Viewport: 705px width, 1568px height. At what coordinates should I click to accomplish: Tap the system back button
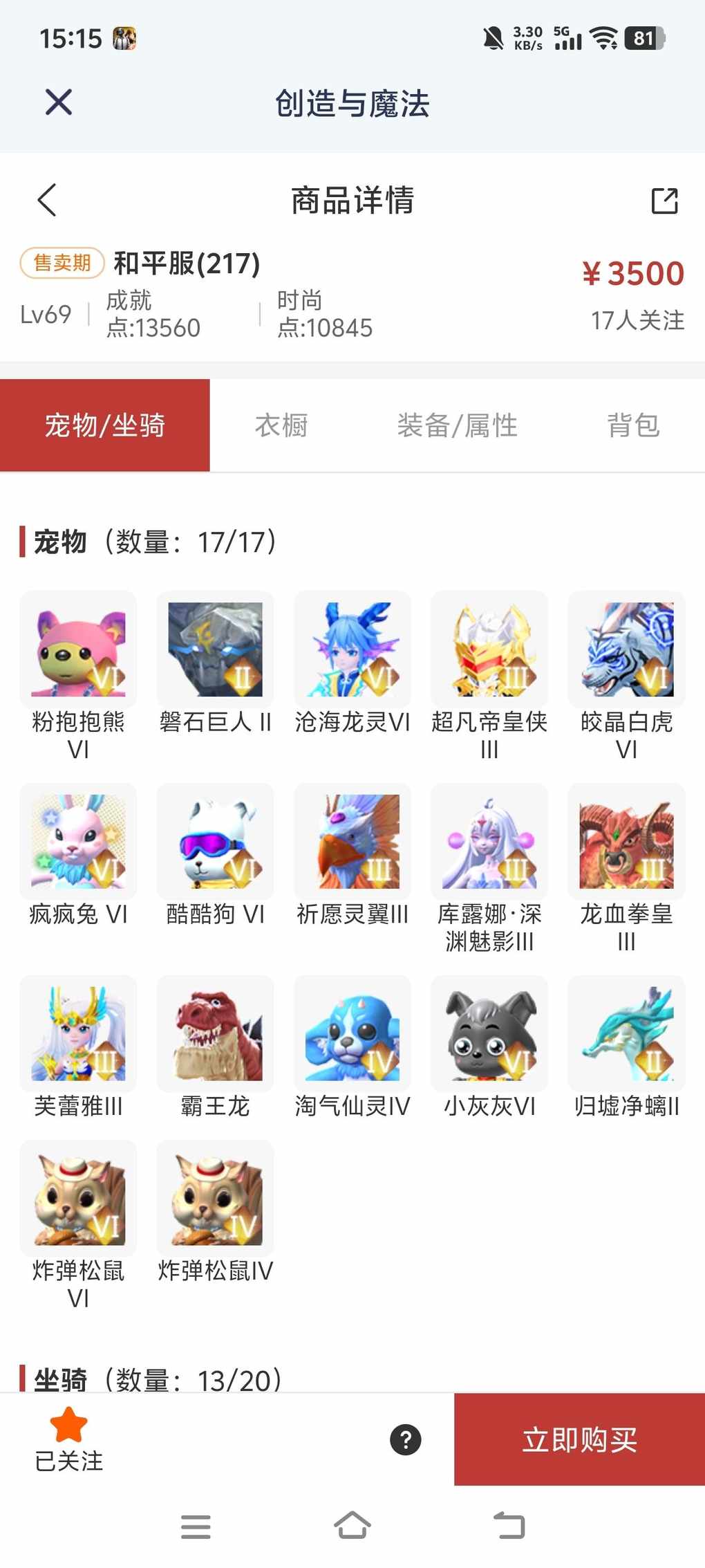tap(509, 1525)
